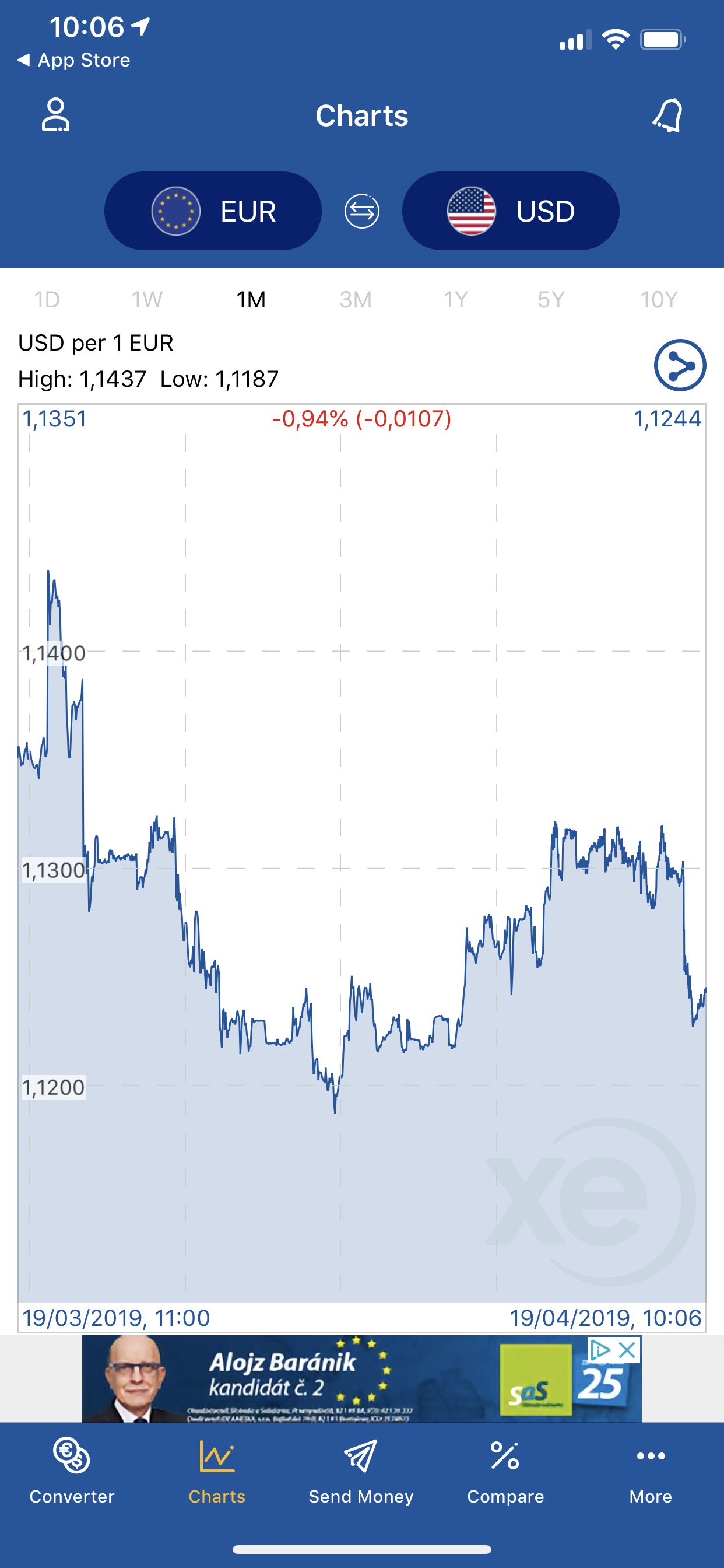The width and height of the screenshot is (724, 1568).
Task: Show the 5Y chart range
Action: [551, 299]
